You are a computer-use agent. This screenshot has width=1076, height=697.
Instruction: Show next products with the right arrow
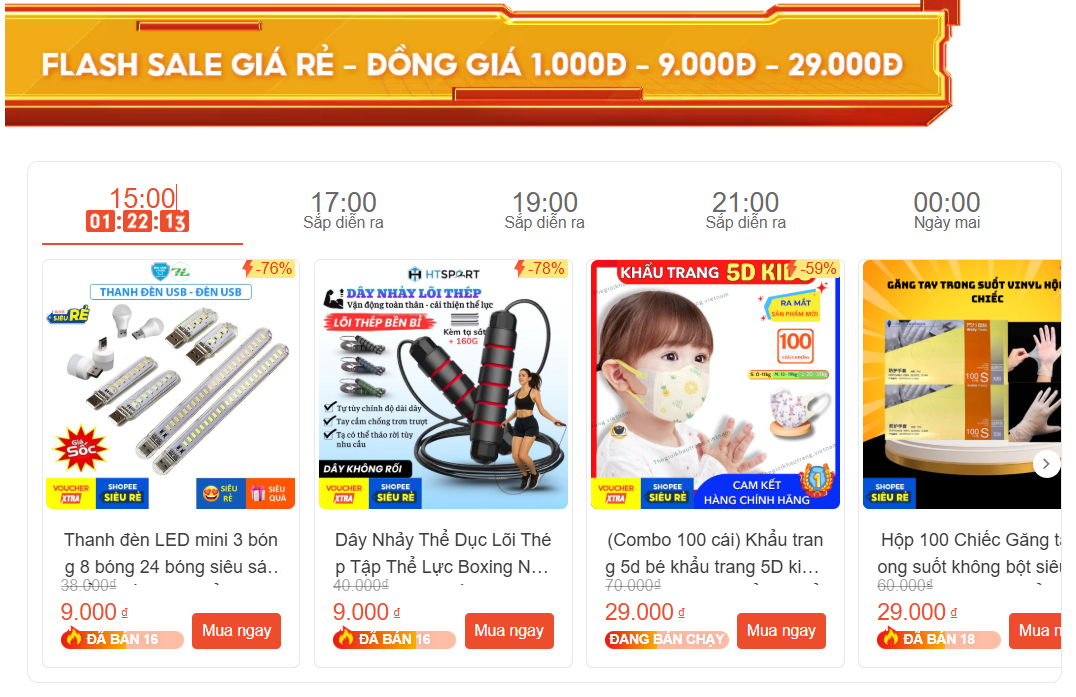[x=1046, y=464]
